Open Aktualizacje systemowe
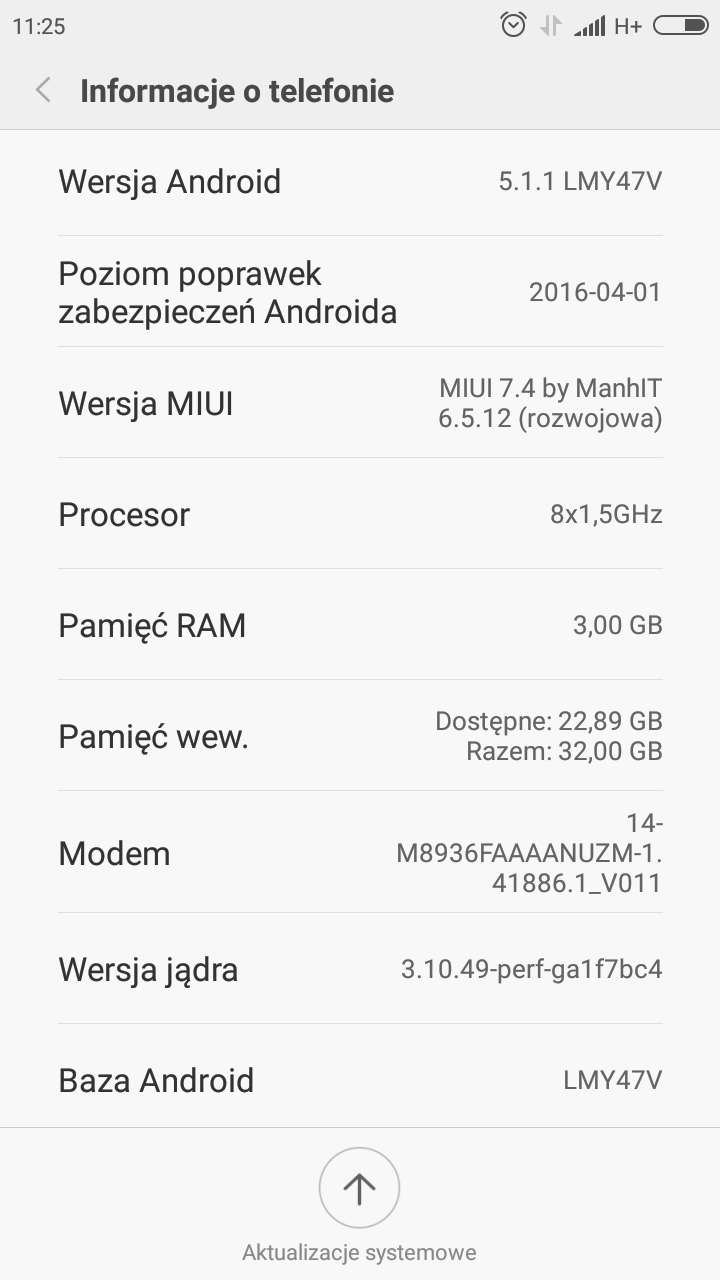This screenshot has width=720, height=1280. (x=359, y=1188)
